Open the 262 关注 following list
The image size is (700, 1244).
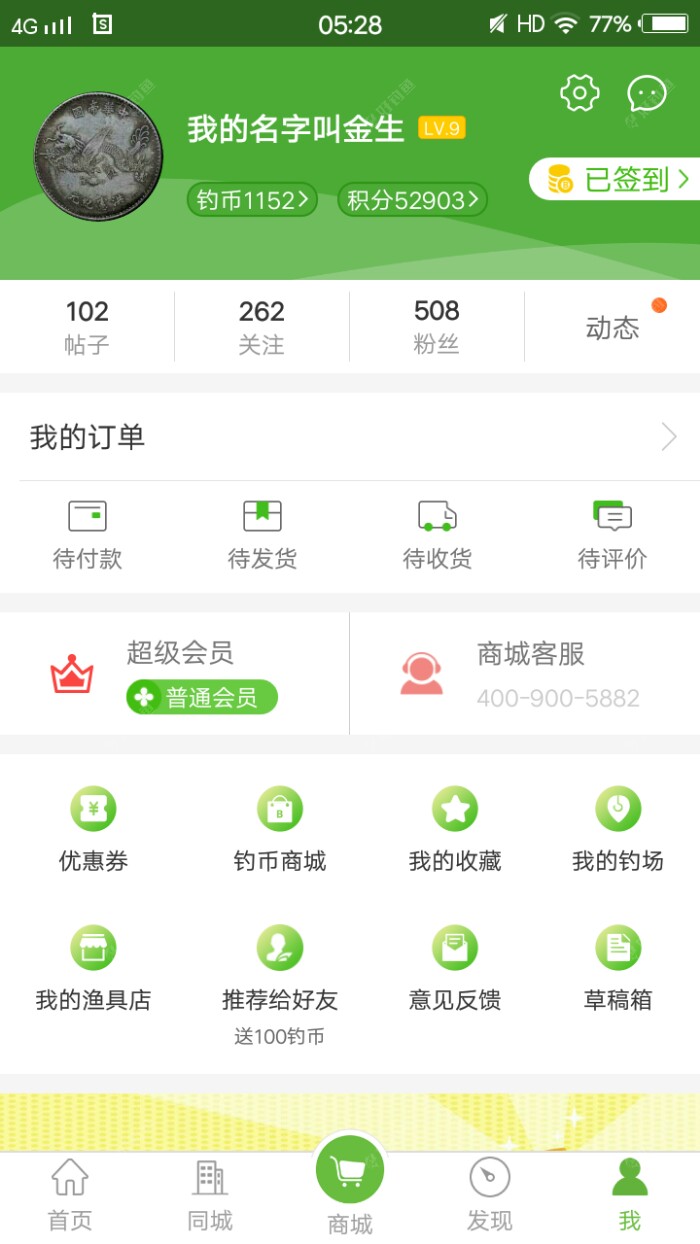pos(261,326)
